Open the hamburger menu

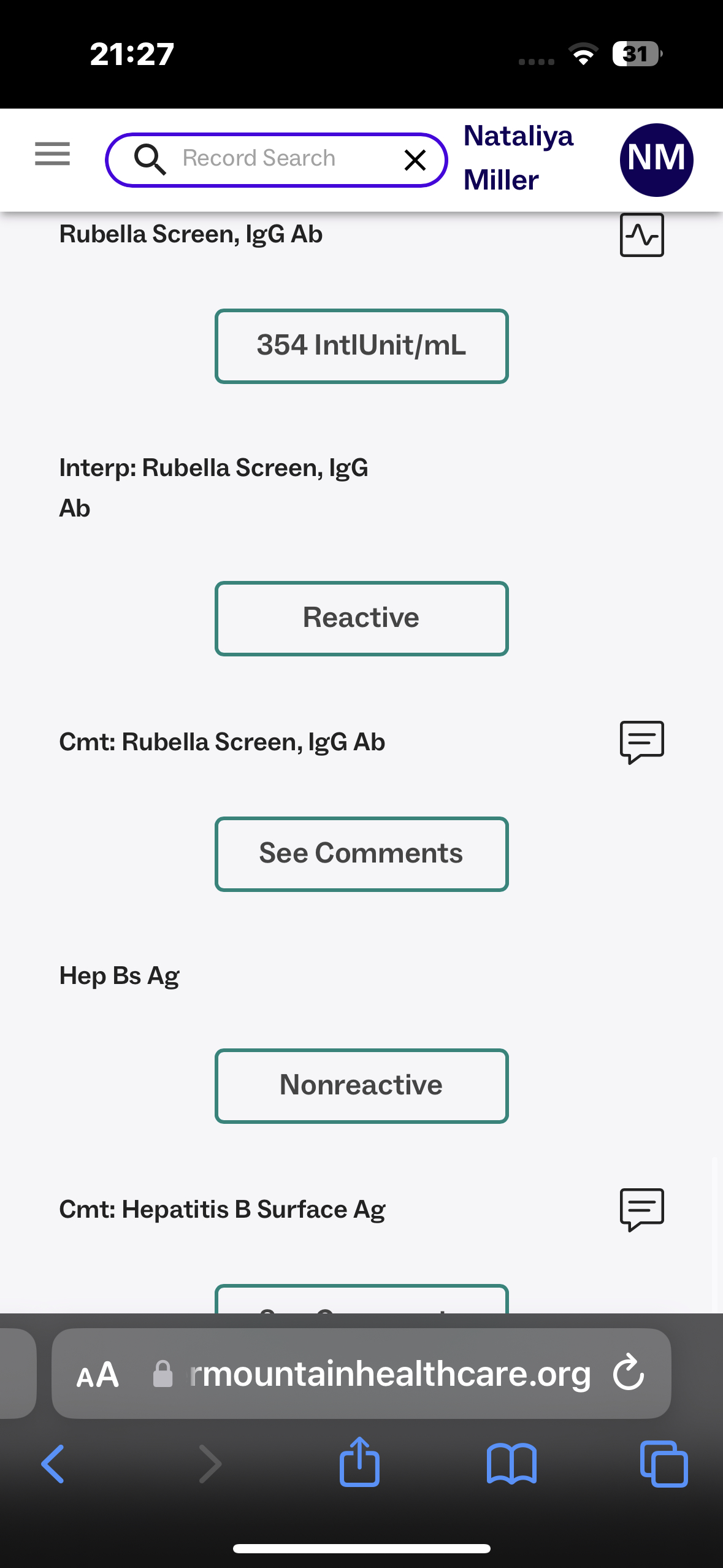[x=52, y=154]
